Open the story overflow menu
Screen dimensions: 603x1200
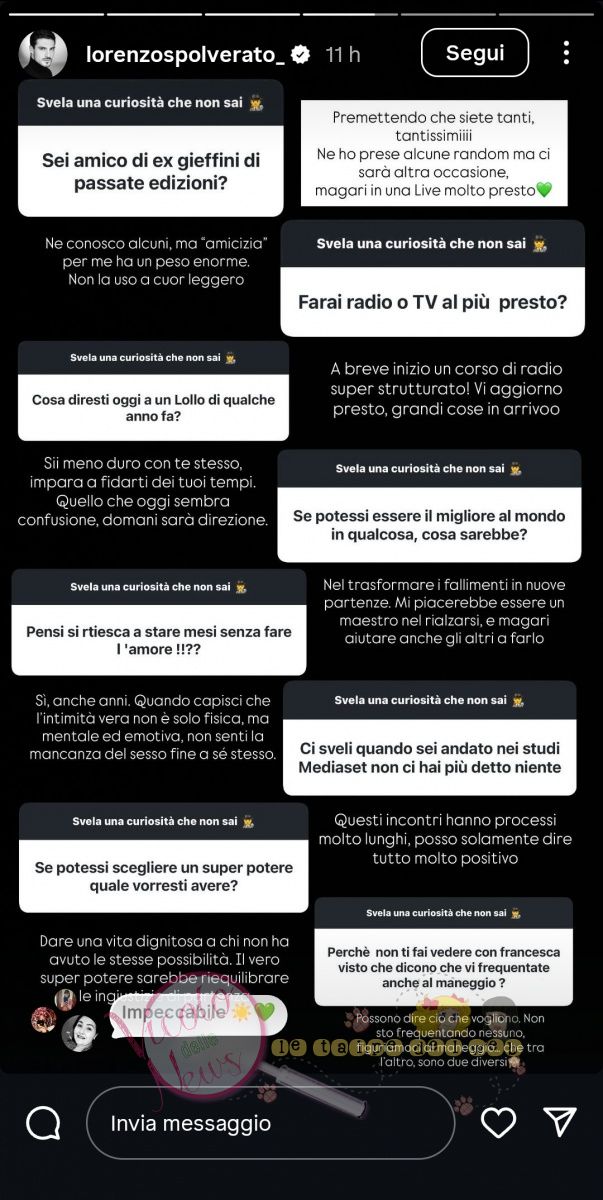(566, 53)
